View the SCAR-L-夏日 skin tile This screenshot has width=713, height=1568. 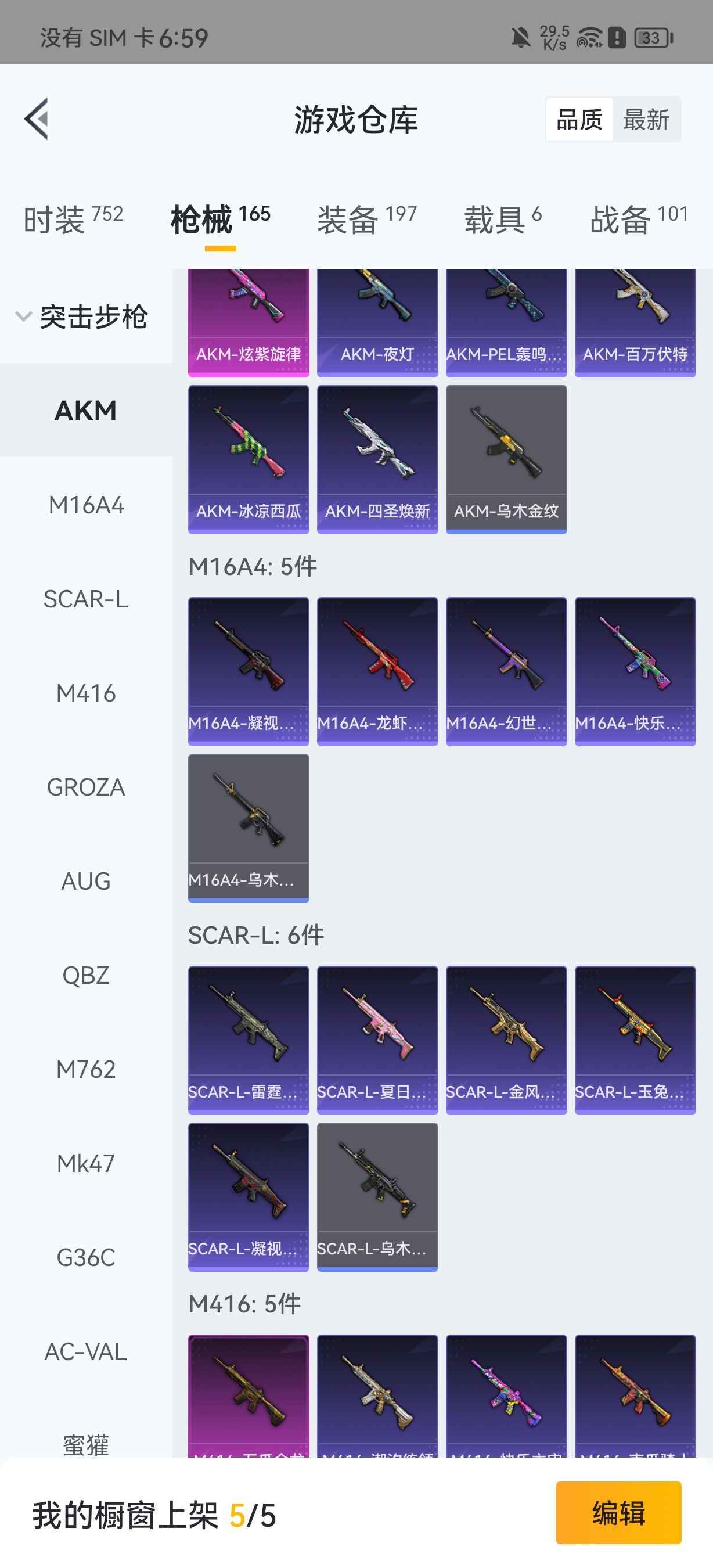click(377, 1040)
